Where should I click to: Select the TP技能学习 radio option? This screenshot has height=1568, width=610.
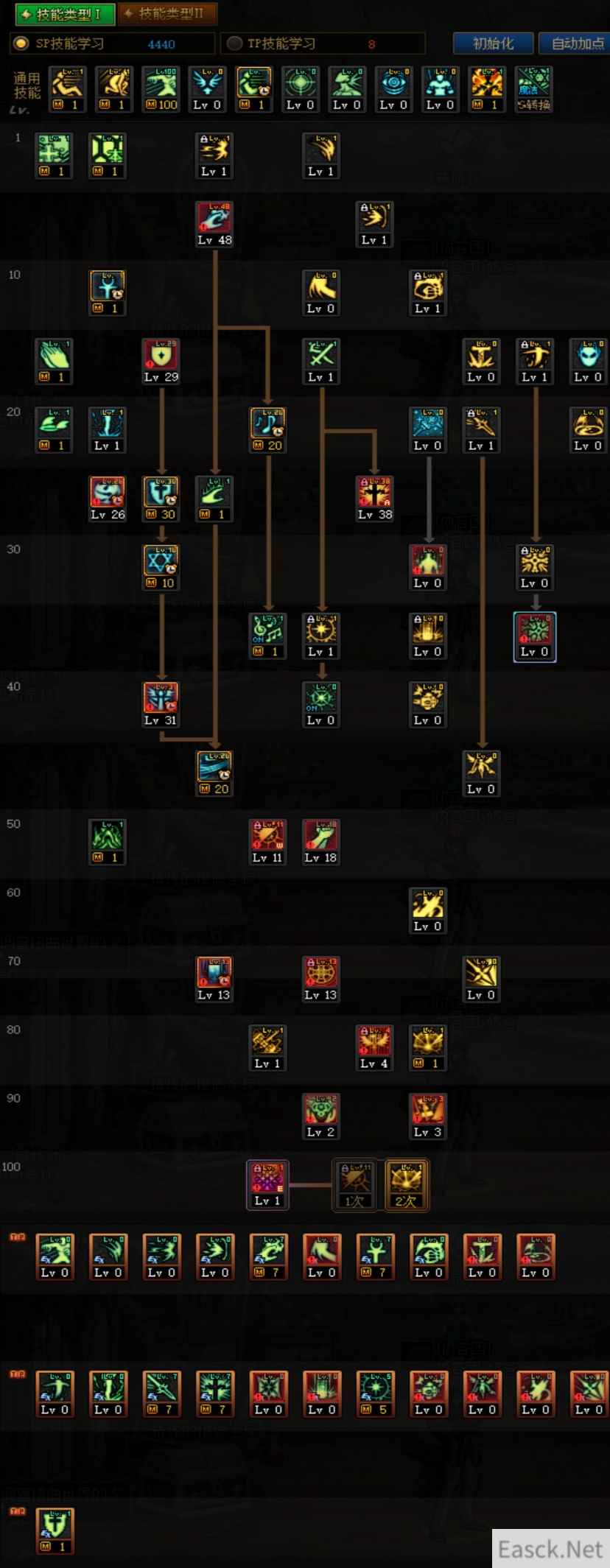pos(234,43)
